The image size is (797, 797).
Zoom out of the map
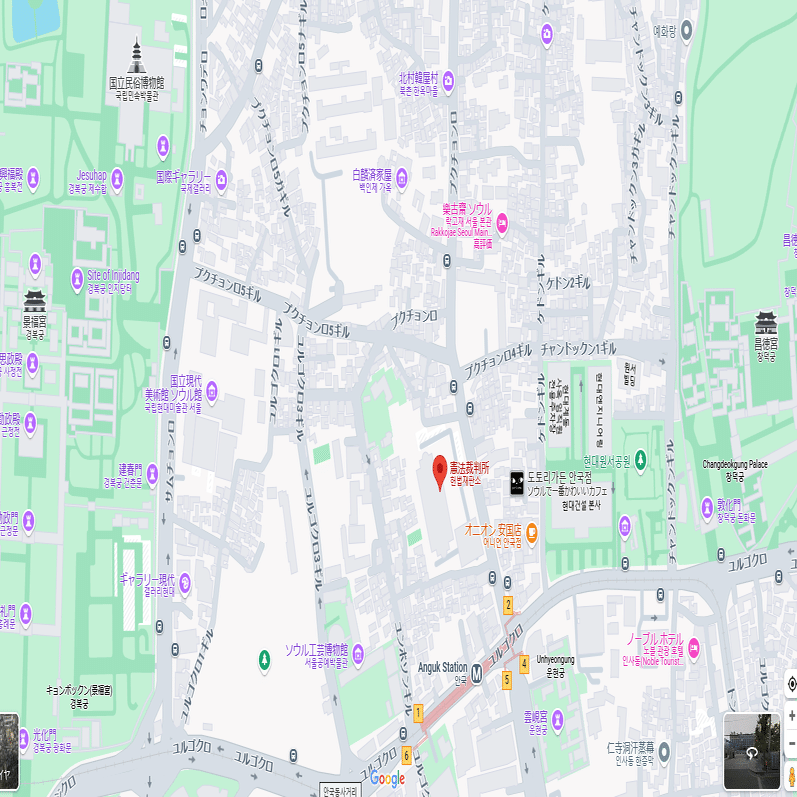tap(791, 744)
